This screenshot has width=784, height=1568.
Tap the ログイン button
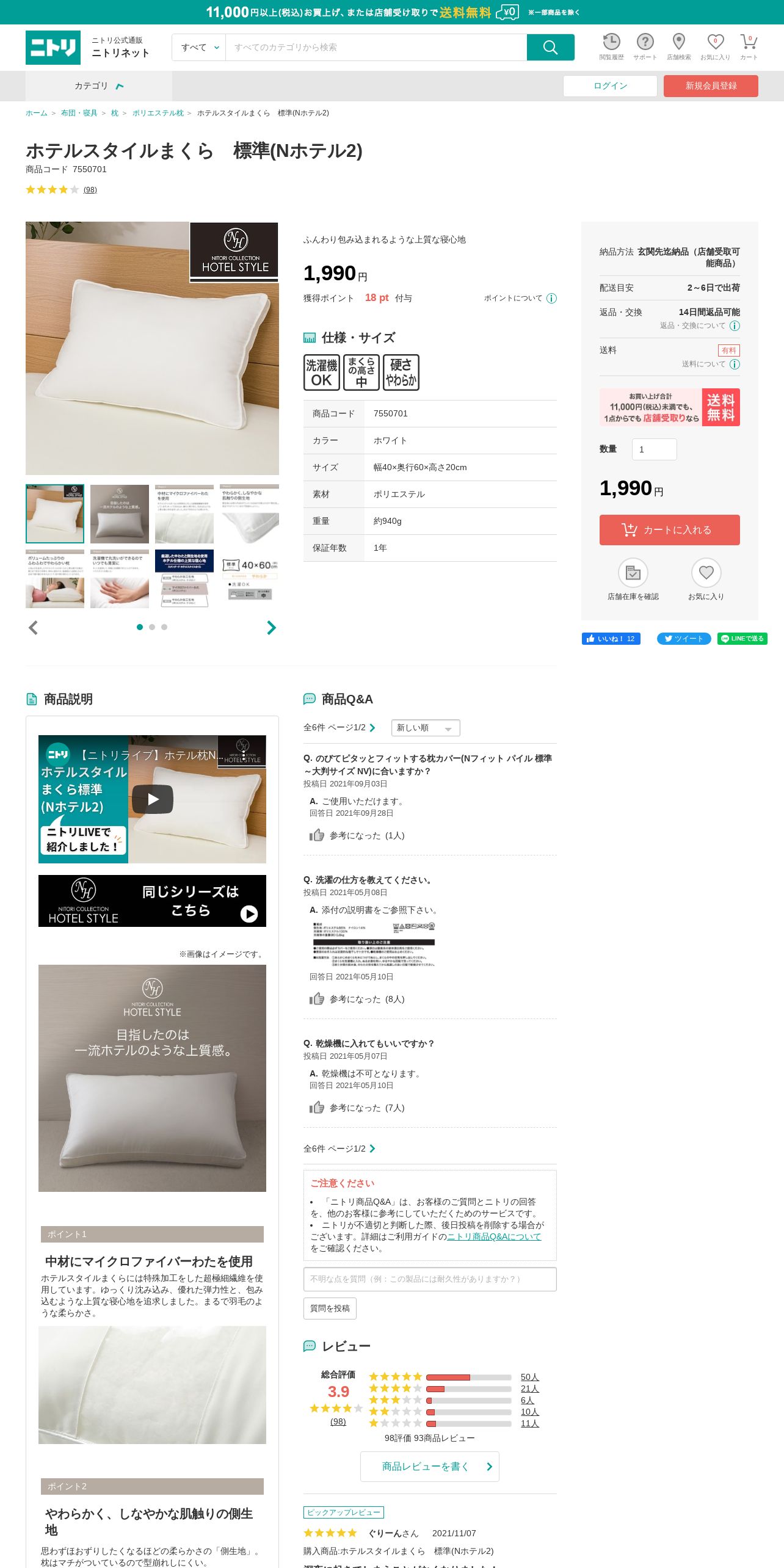[x=610, y=86]
